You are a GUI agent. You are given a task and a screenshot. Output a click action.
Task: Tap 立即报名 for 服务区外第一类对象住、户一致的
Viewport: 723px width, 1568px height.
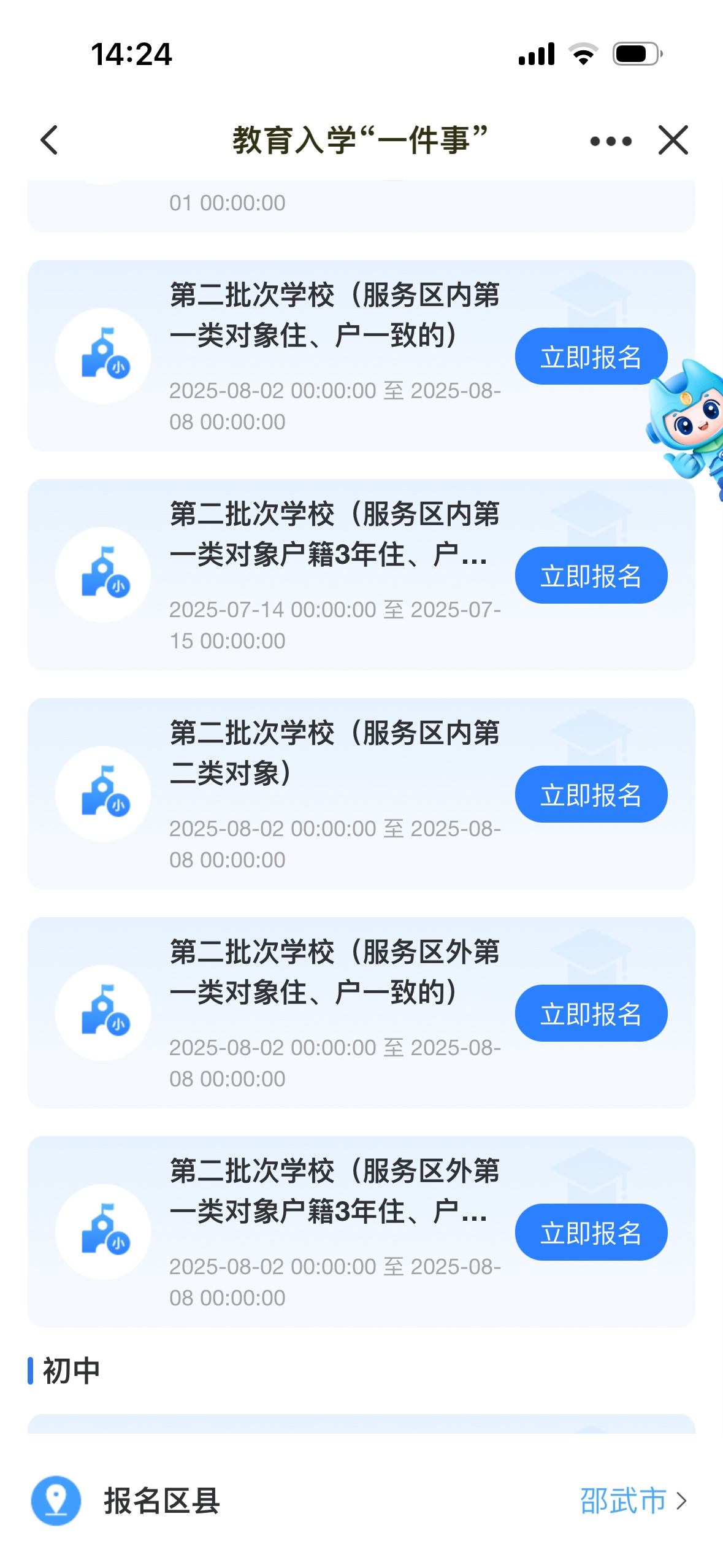click(x=591, y=1013)
